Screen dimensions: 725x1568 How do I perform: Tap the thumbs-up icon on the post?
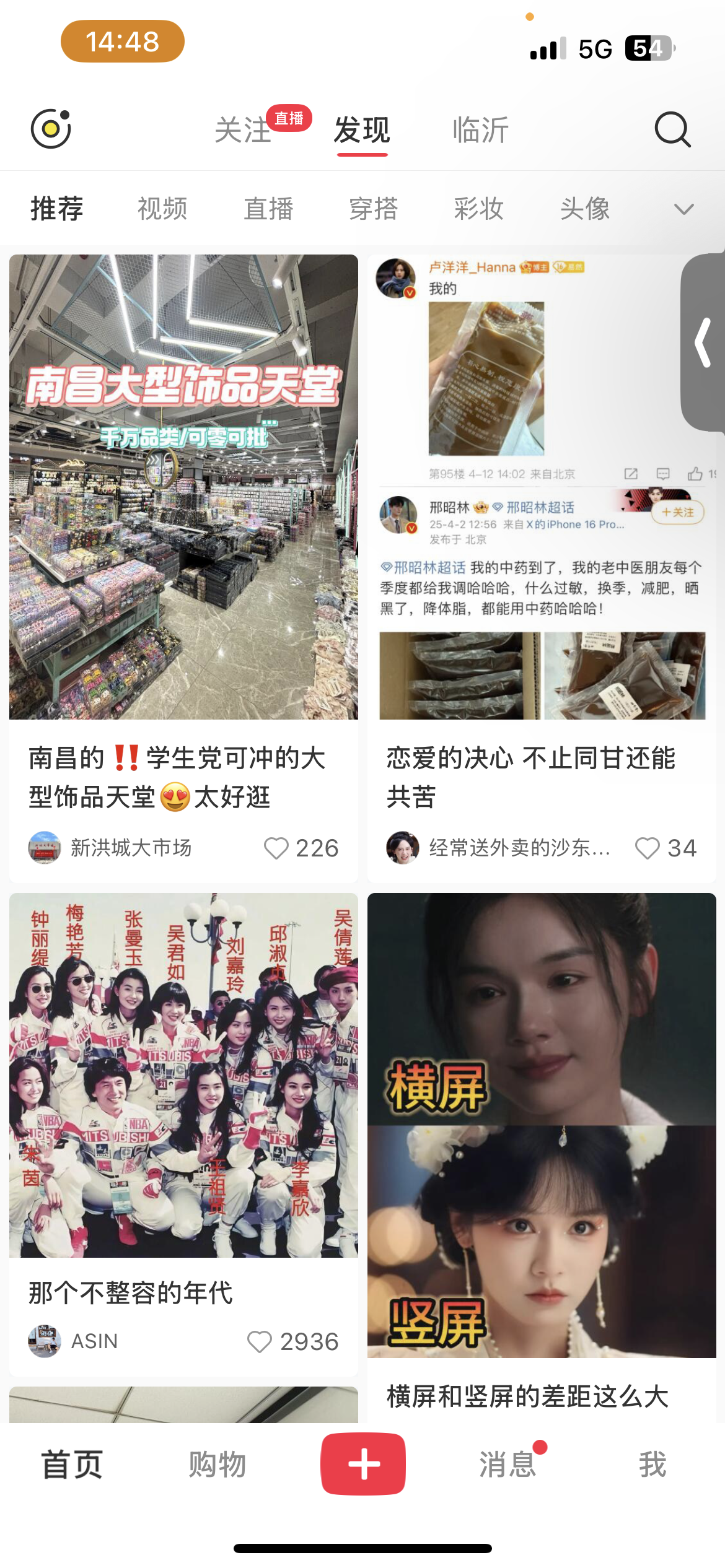tap(694, 473)
